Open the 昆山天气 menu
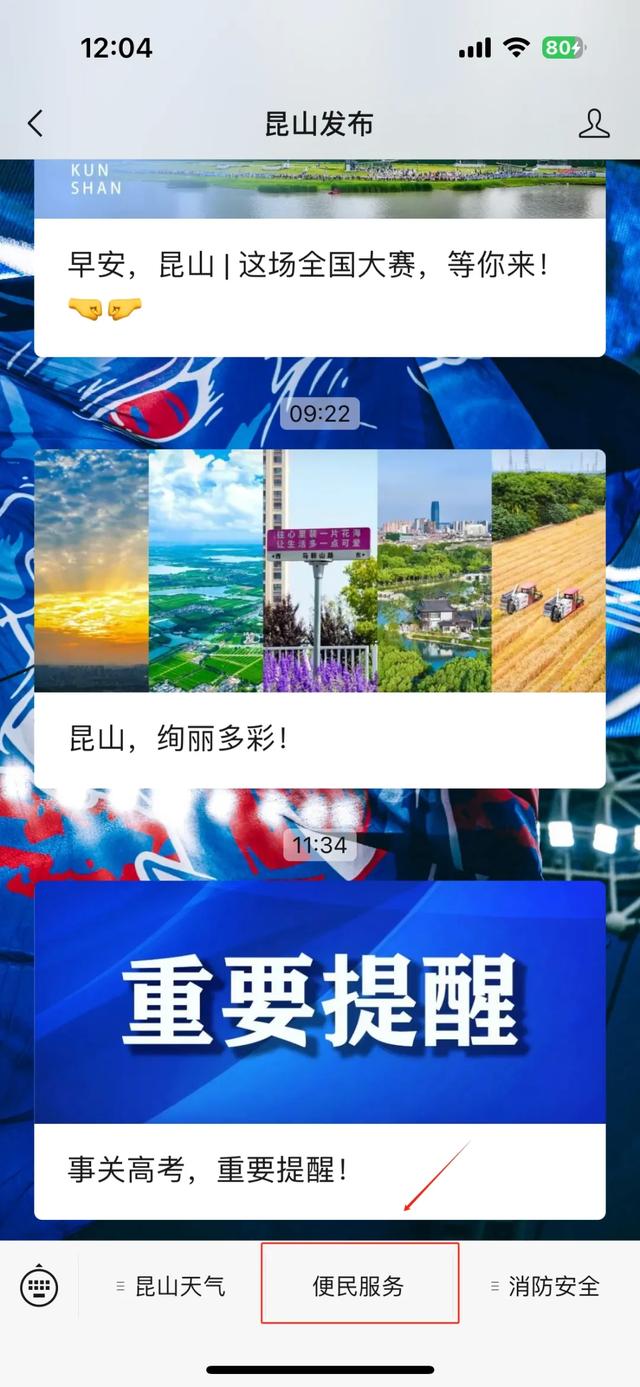 click(x=171, y=1286)
